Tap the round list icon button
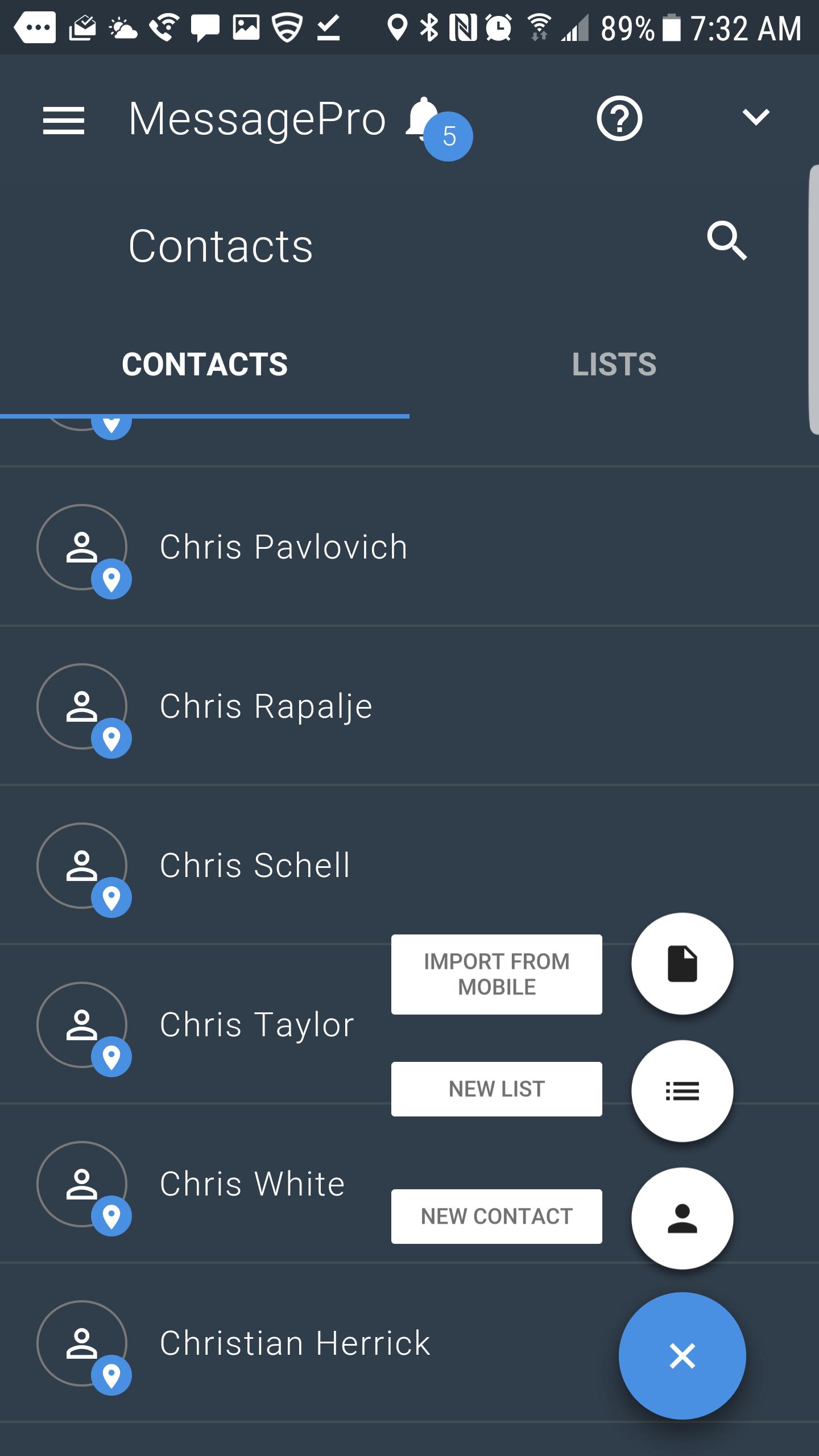 pos(682,1091)
